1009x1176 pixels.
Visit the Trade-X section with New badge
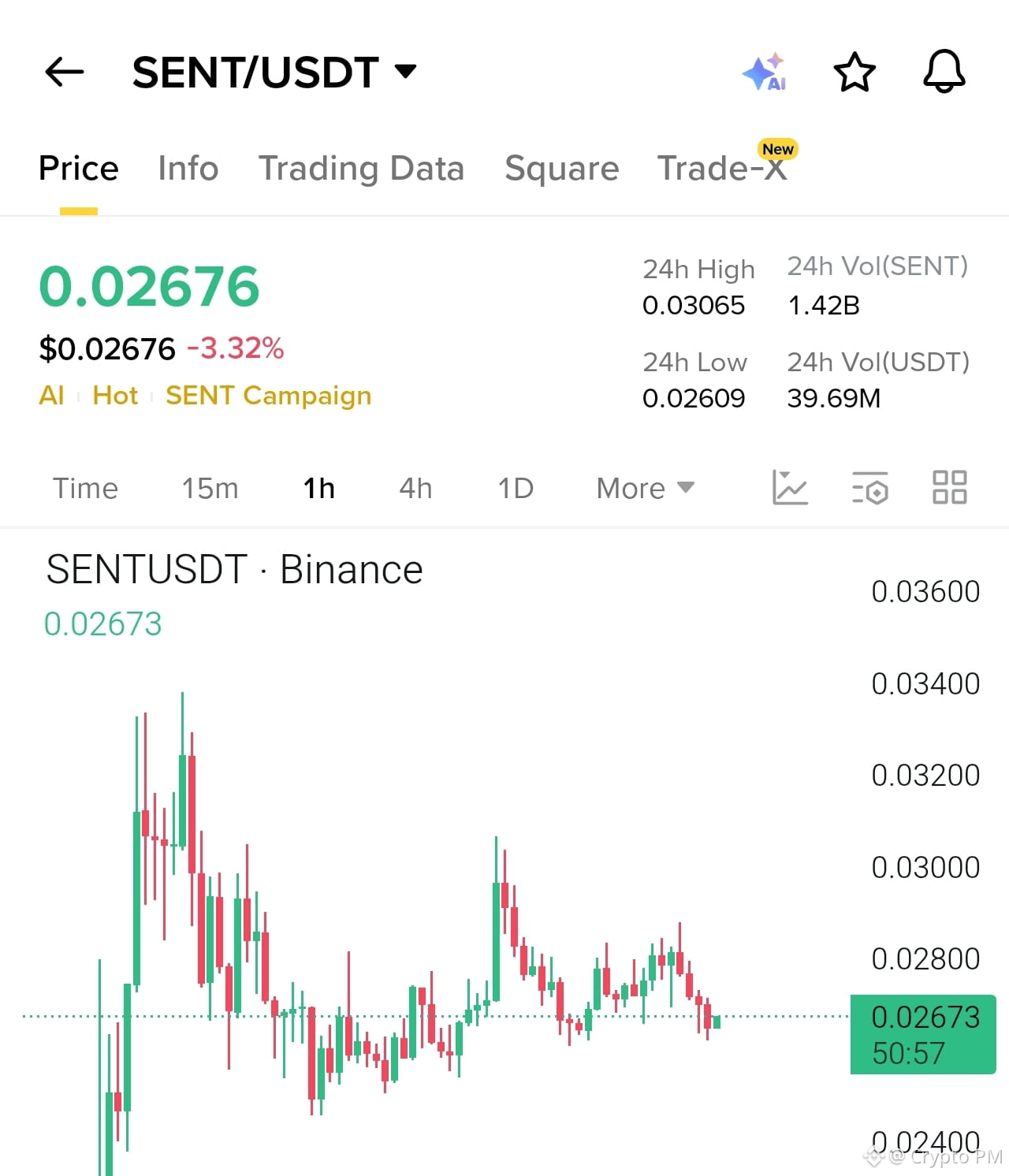pos(722,168)
